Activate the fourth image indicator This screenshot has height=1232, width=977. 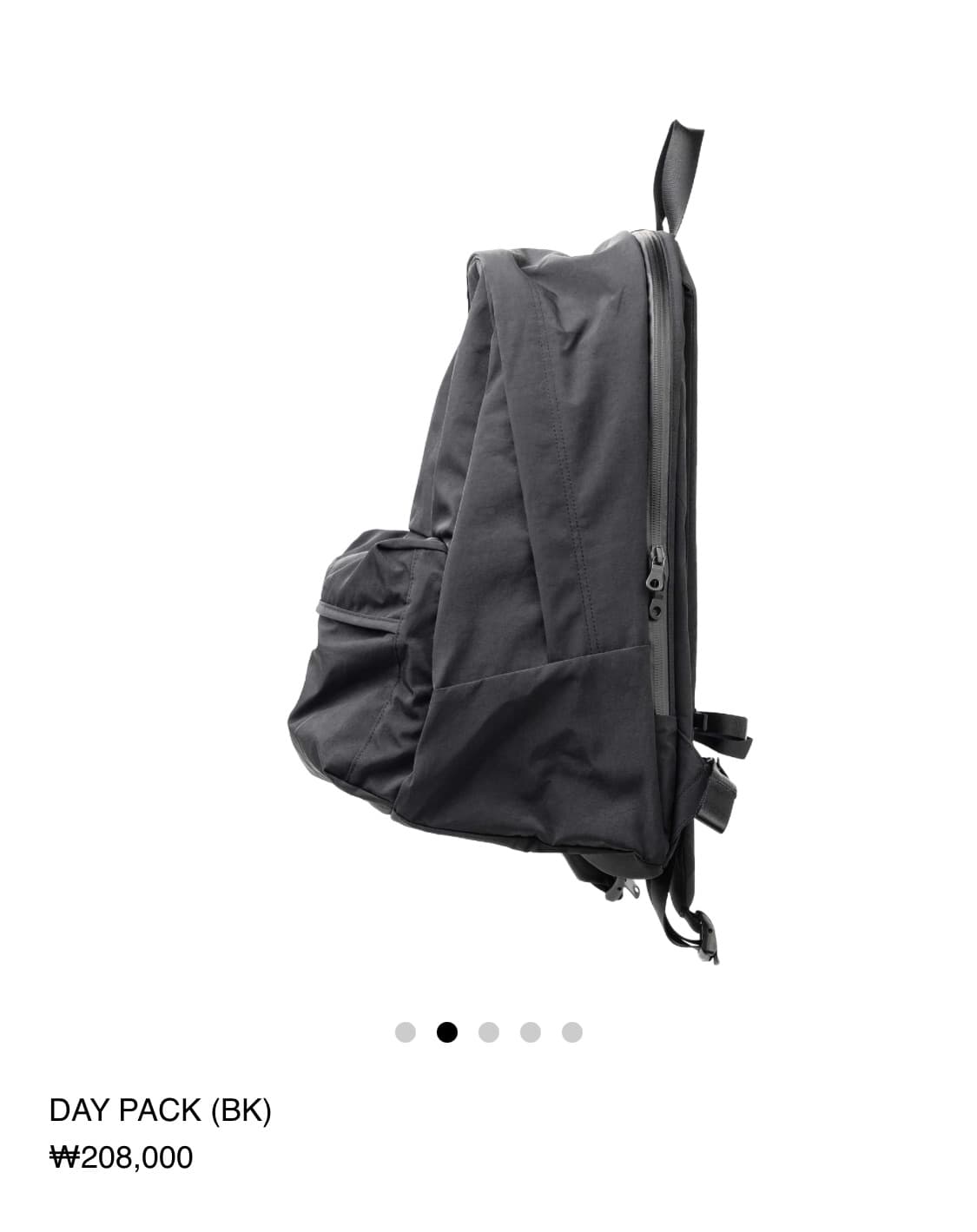coord(531,1031)
